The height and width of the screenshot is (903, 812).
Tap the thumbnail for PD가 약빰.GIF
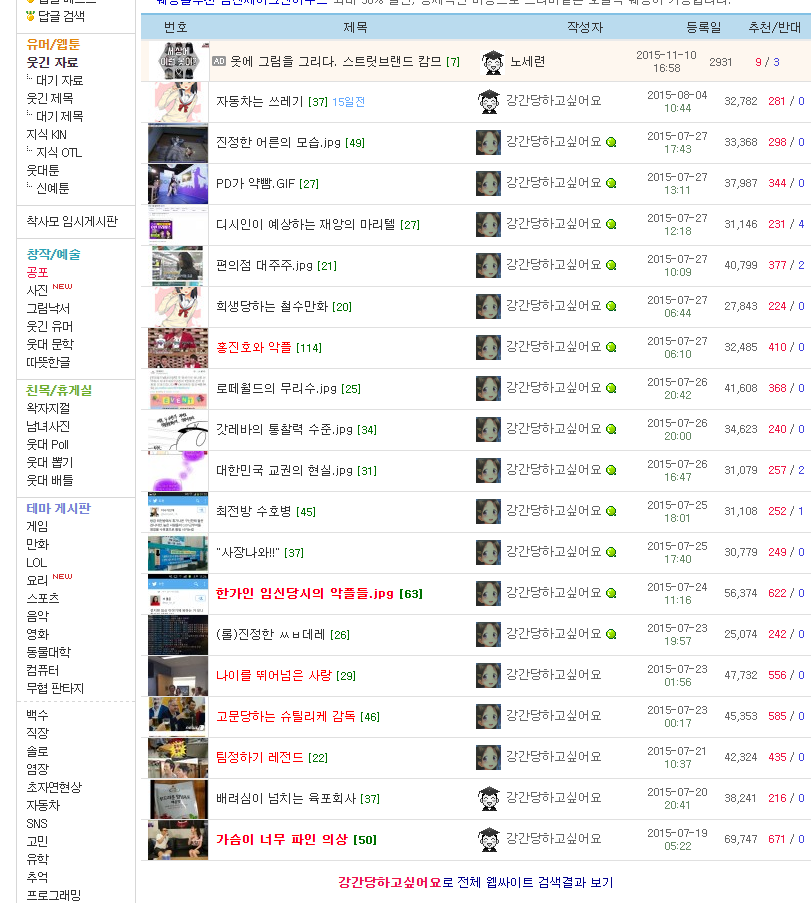point(178,184)
